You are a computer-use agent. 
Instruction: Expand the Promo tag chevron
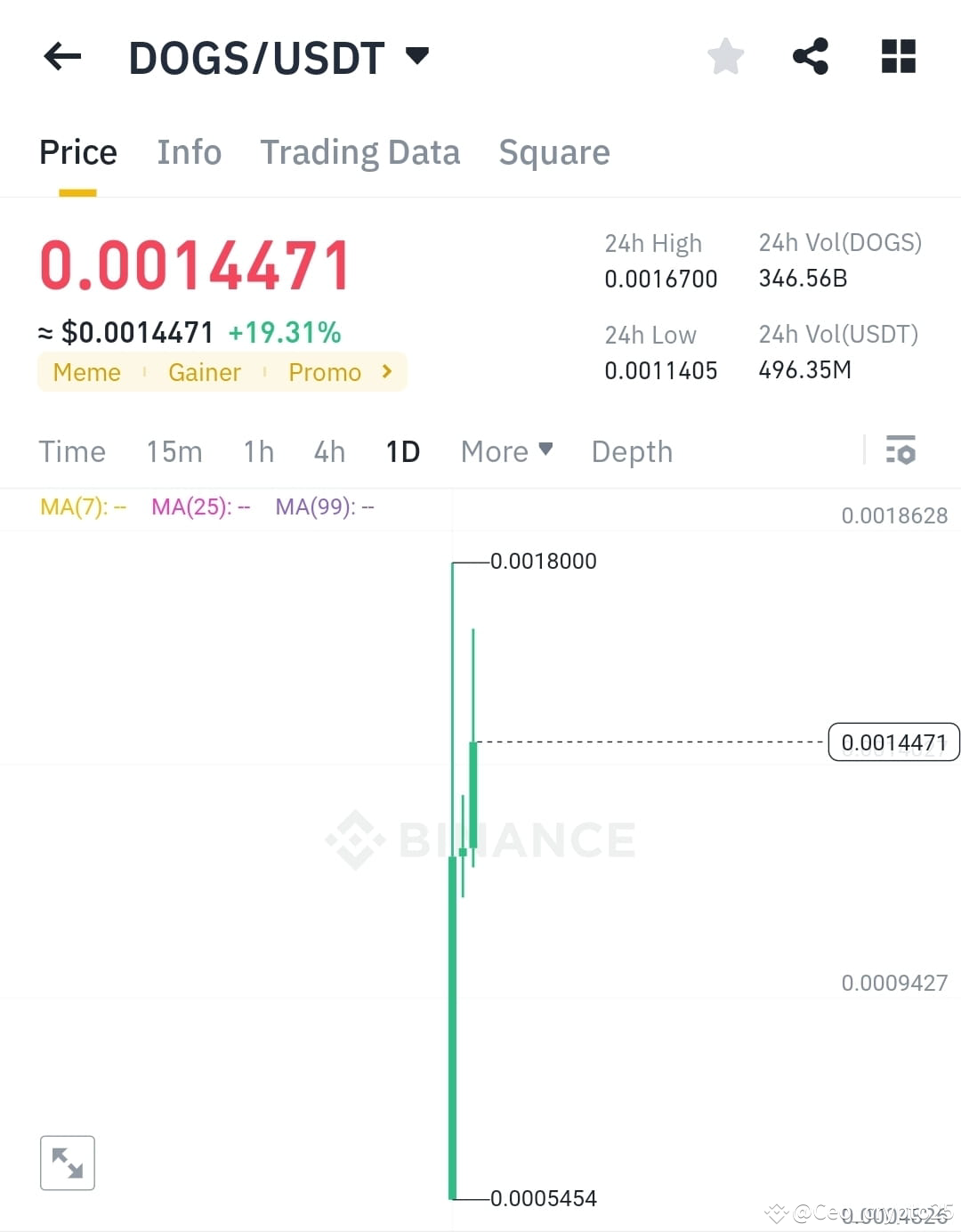click(x=388, y=372)
